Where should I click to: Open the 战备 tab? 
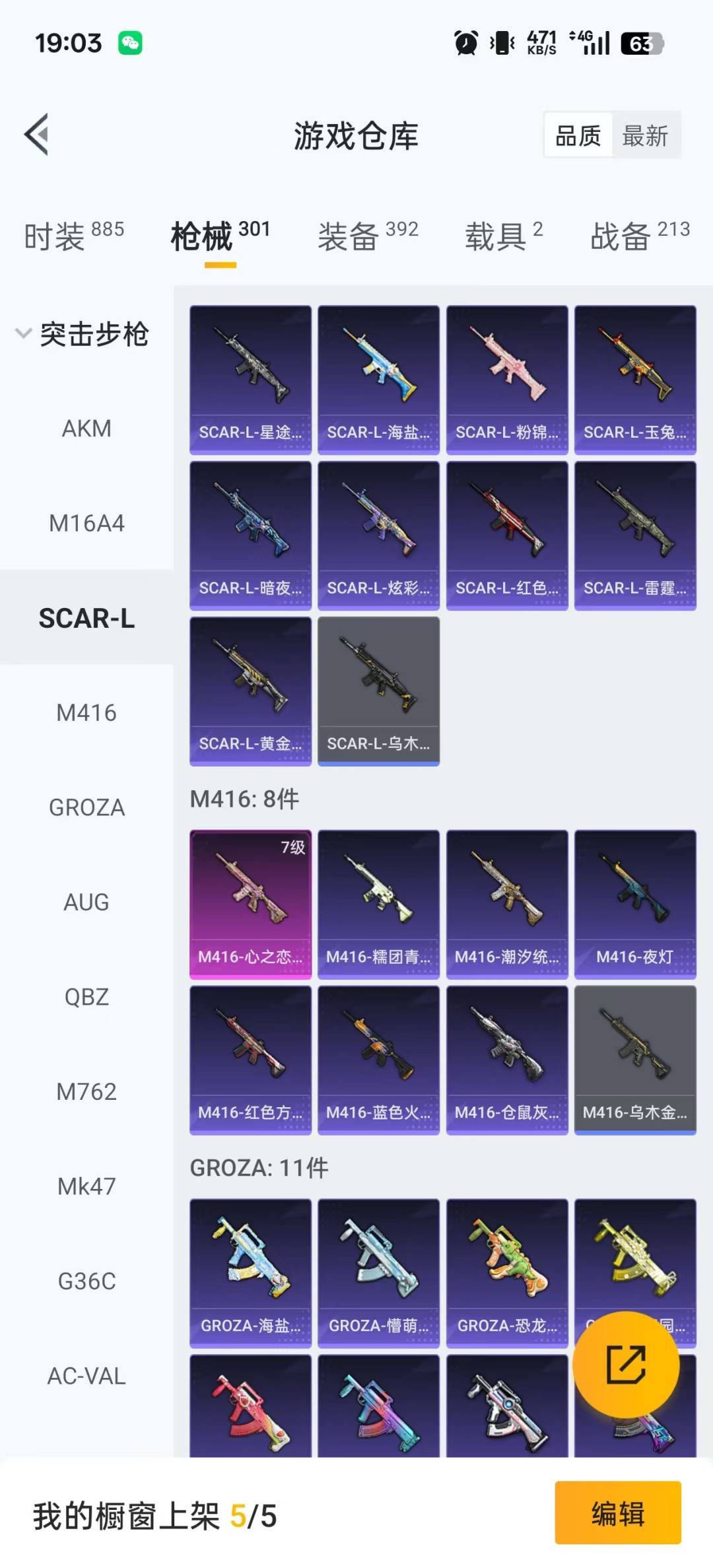[x=639, y=236]
